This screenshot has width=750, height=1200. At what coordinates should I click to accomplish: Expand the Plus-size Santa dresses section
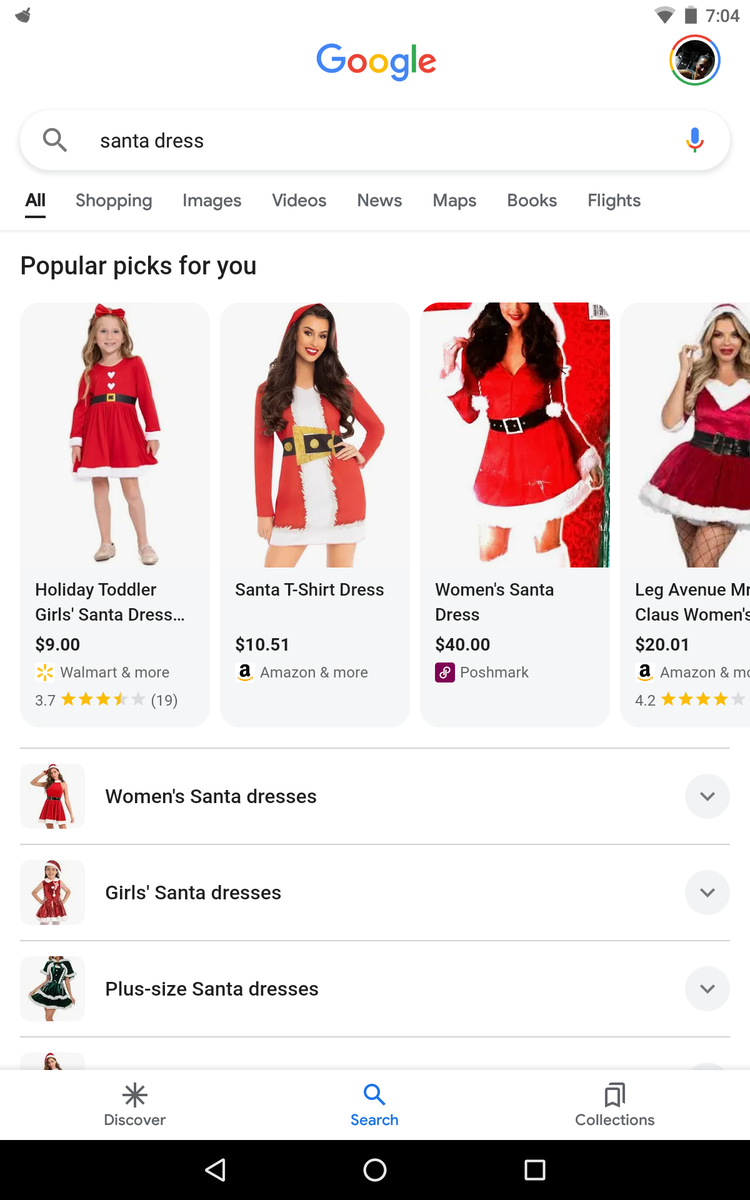(707, 989)
